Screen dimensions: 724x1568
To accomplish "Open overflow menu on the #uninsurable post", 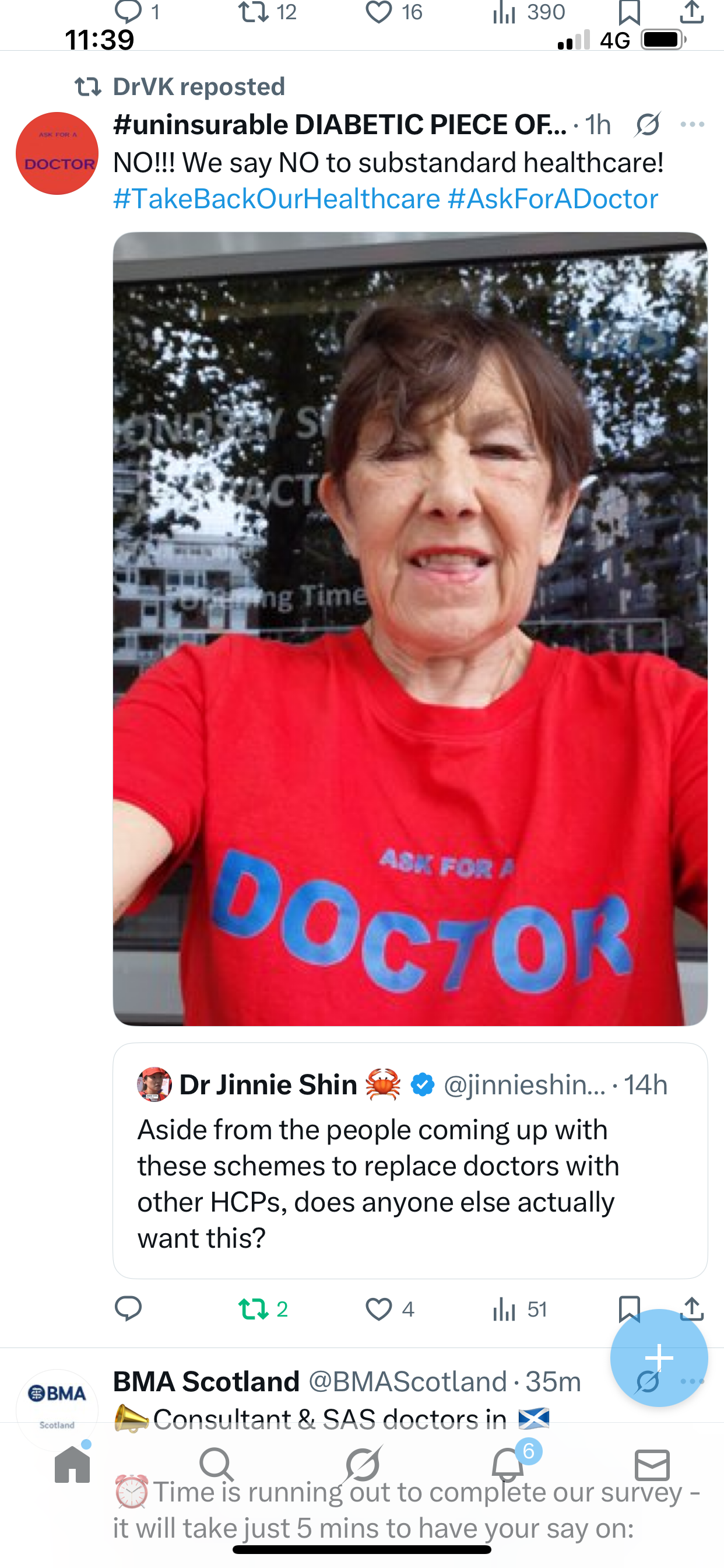I will click(692, 125).
